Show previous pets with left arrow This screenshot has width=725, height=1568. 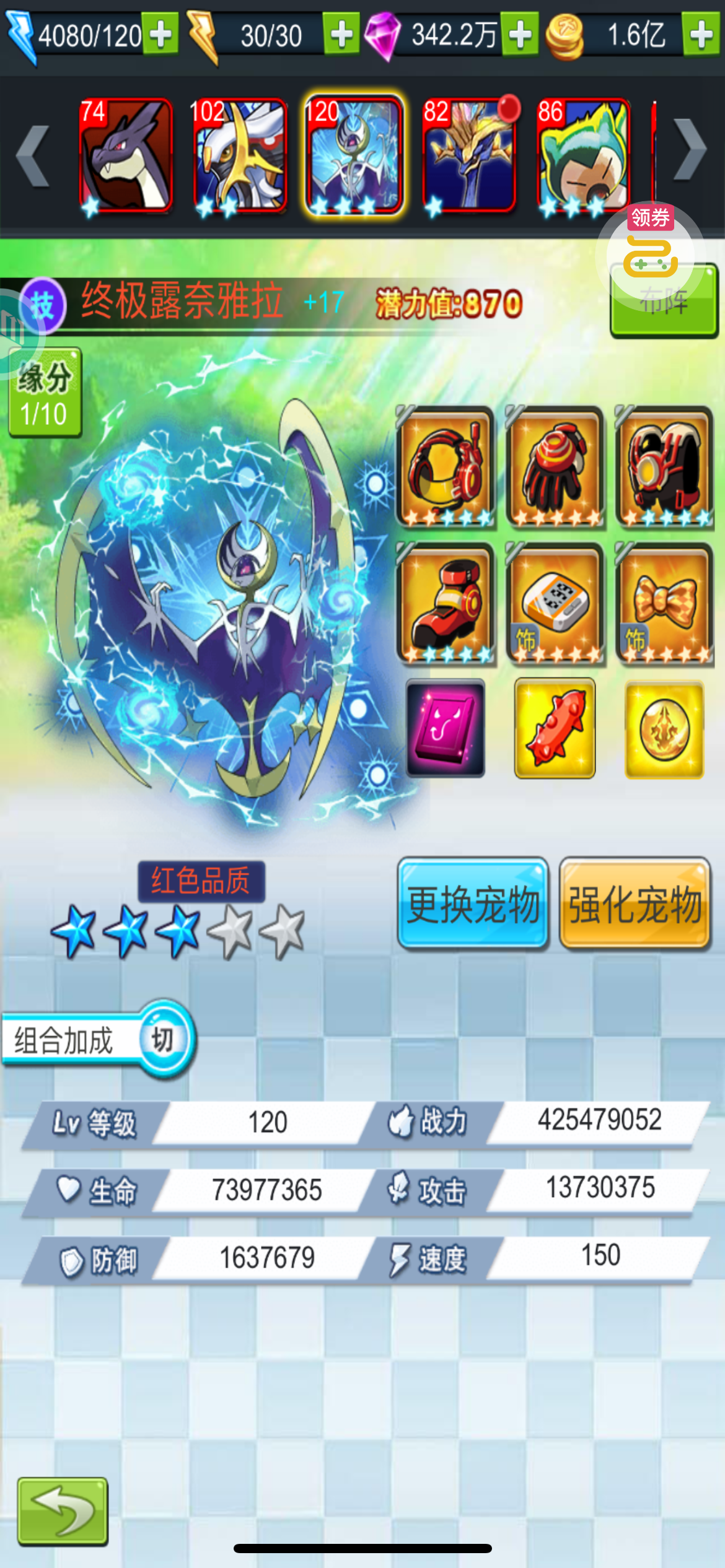point(33,155)
